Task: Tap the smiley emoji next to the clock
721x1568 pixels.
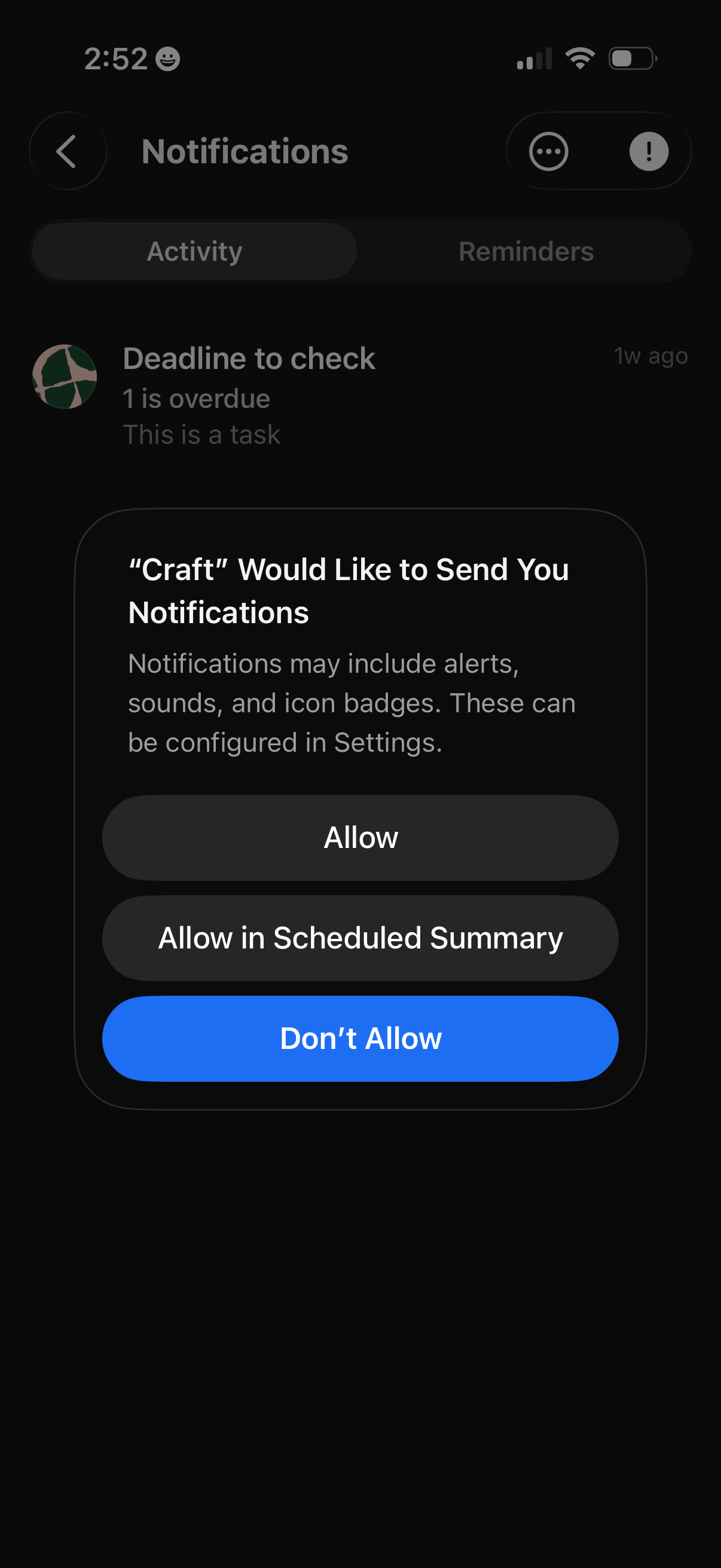Action: (x=169, y=59)
